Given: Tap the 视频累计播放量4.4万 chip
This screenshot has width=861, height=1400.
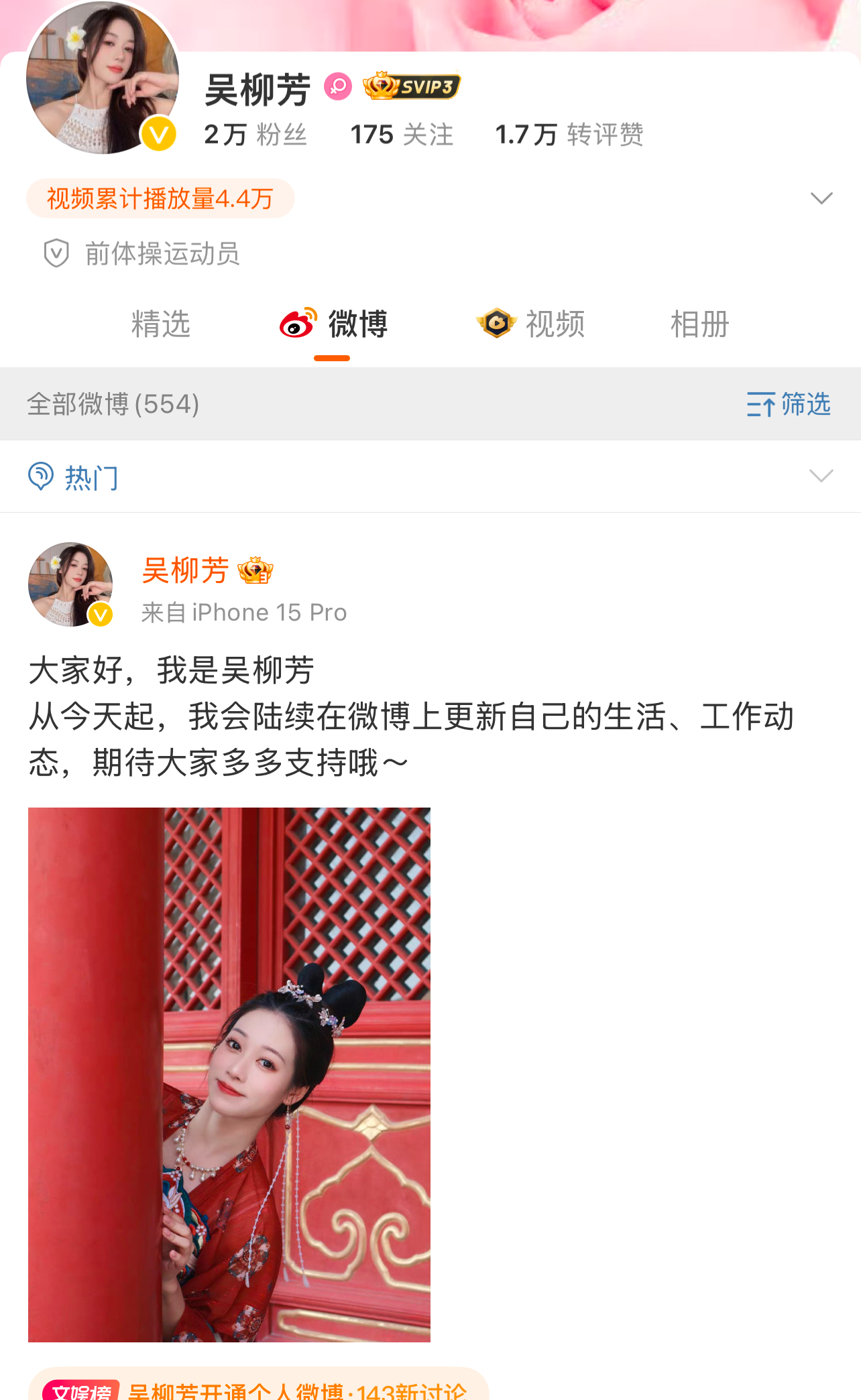Looking at the screenshot, I should [x=160, y=198].
